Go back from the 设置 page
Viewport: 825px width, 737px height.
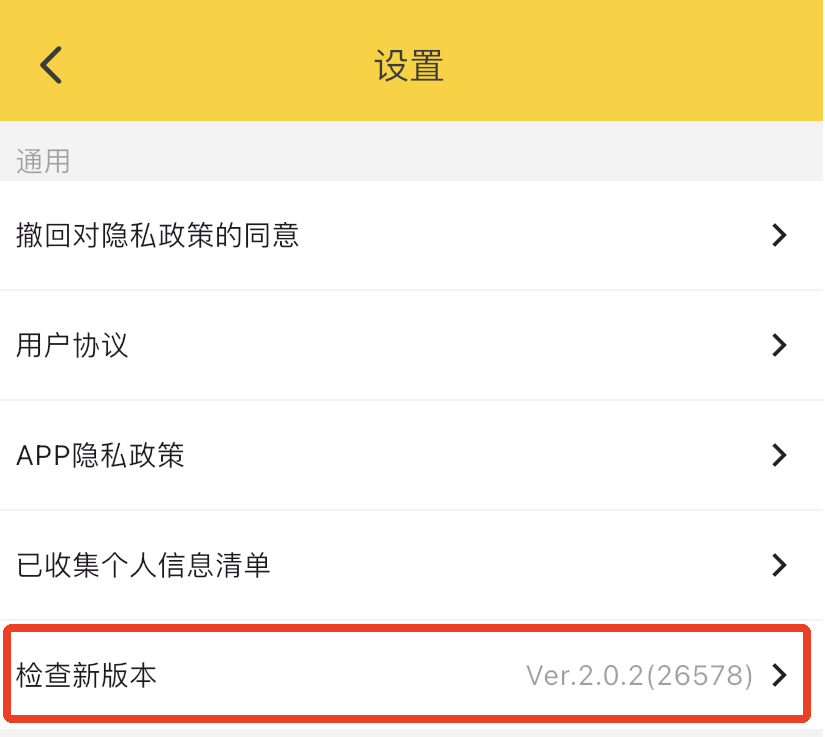[51, 65]
